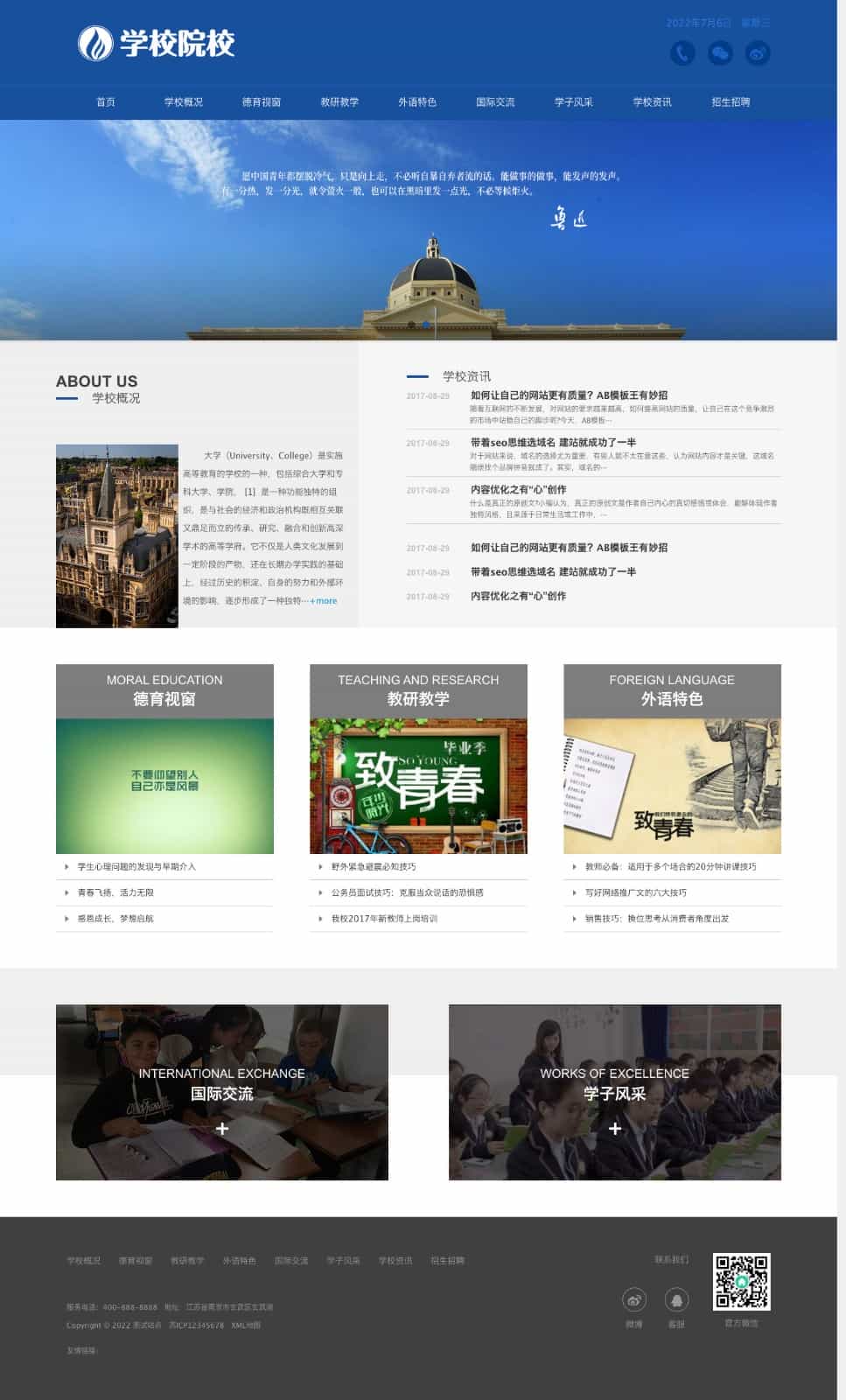846x1400 pixels.
Task: Tap the phone icon in header
Action: point(682,53)
